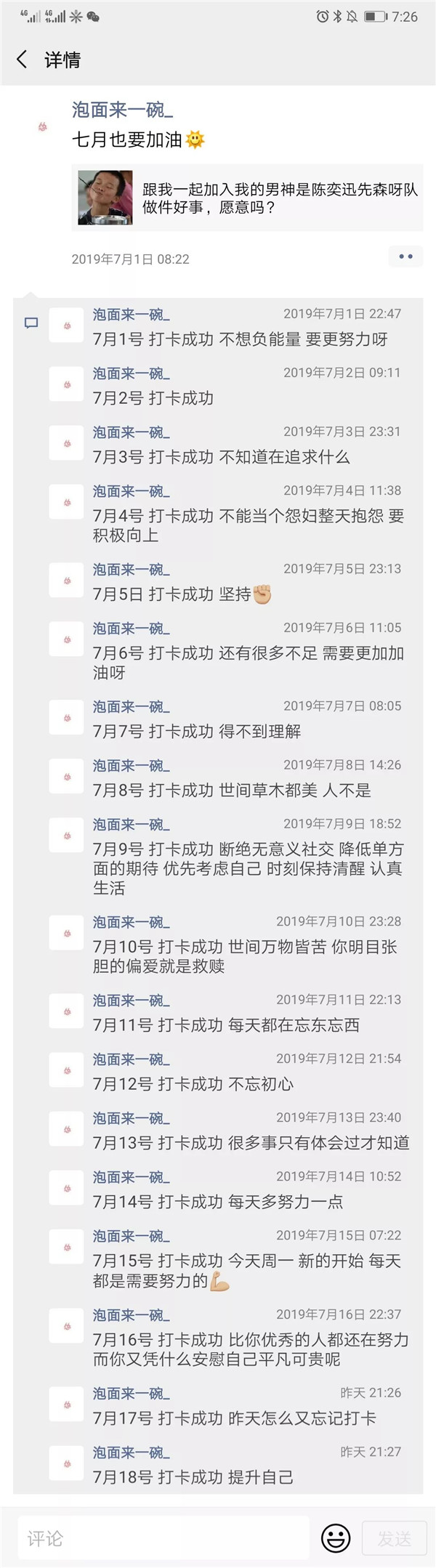The image size is (436, 1568).
Task: Focus the 评论 input field
Action: (163, 1537)
